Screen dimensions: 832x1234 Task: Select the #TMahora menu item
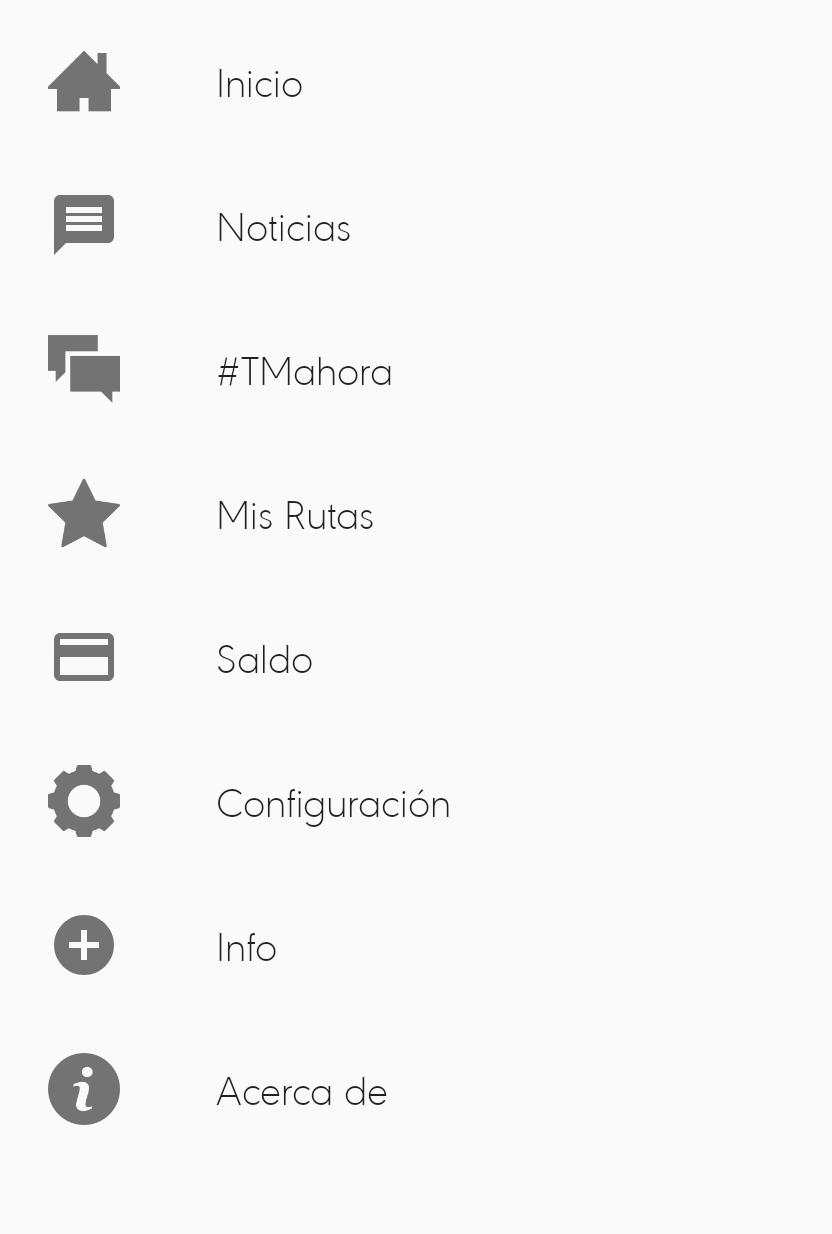point(304,373)
